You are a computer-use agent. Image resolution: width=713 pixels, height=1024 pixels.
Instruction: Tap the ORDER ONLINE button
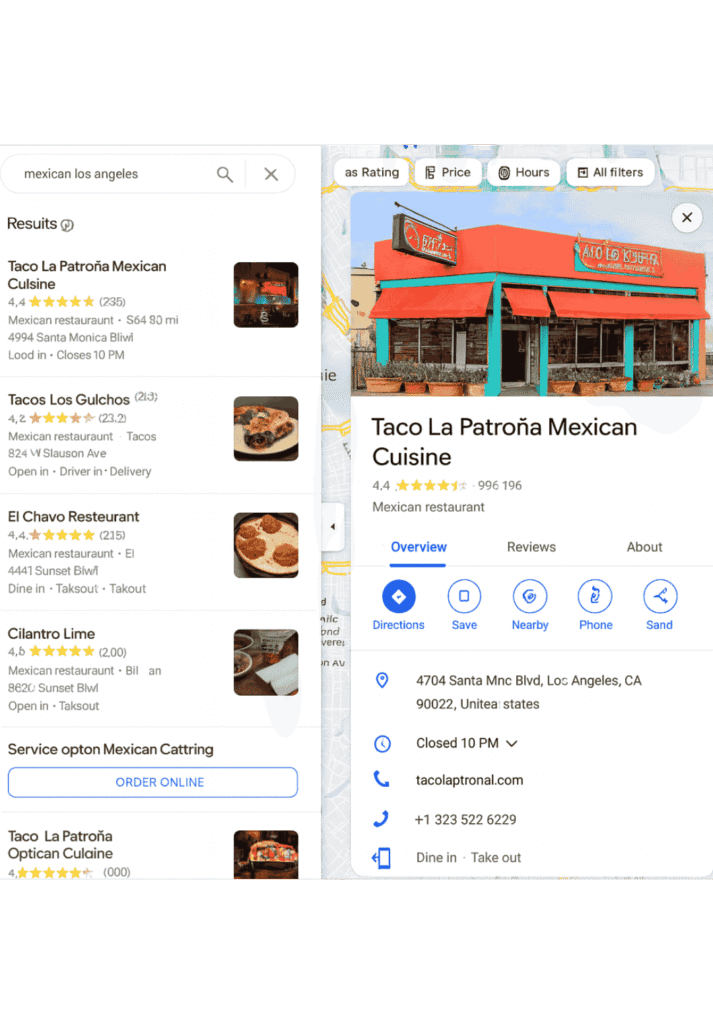click(x=153, y=782)
